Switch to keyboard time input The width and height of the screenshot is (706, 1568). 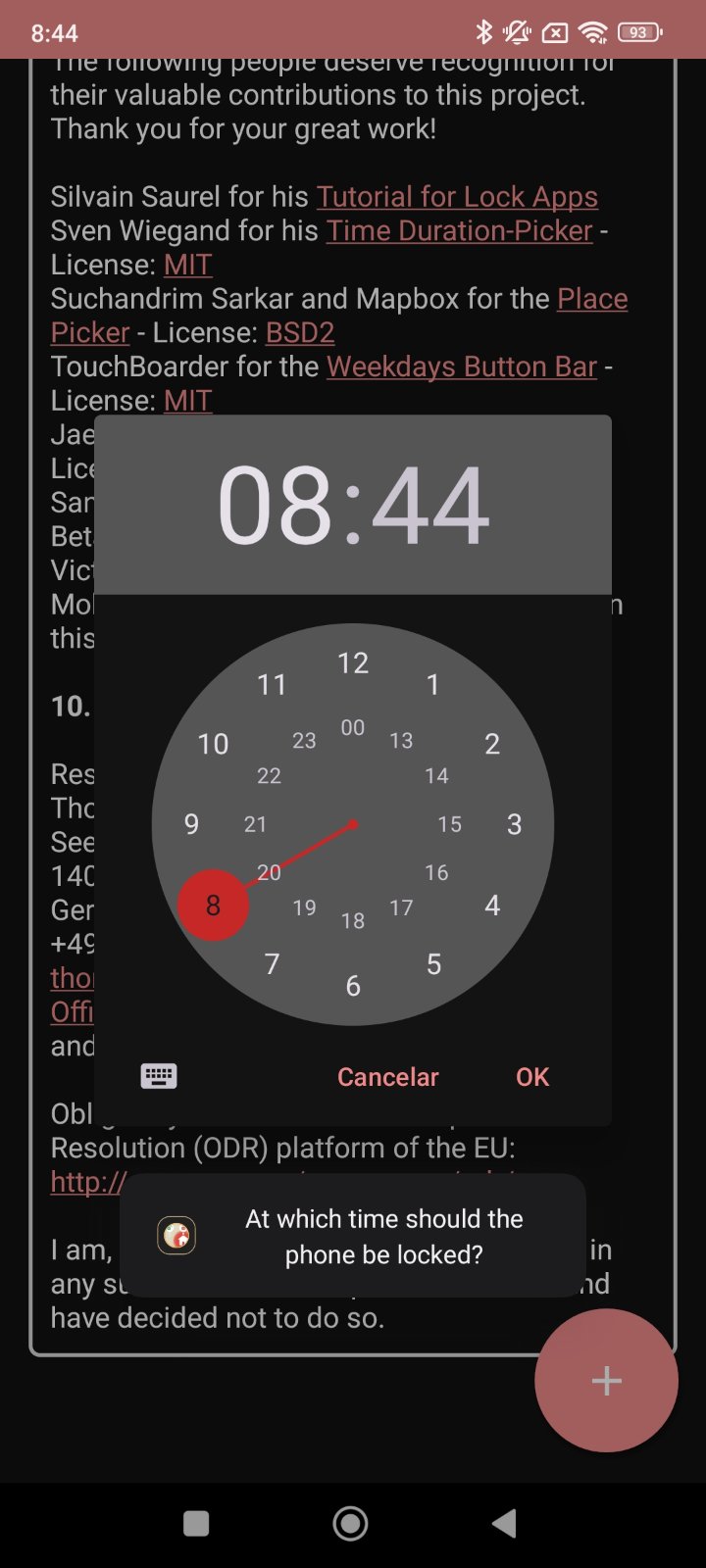point(159,1076)
